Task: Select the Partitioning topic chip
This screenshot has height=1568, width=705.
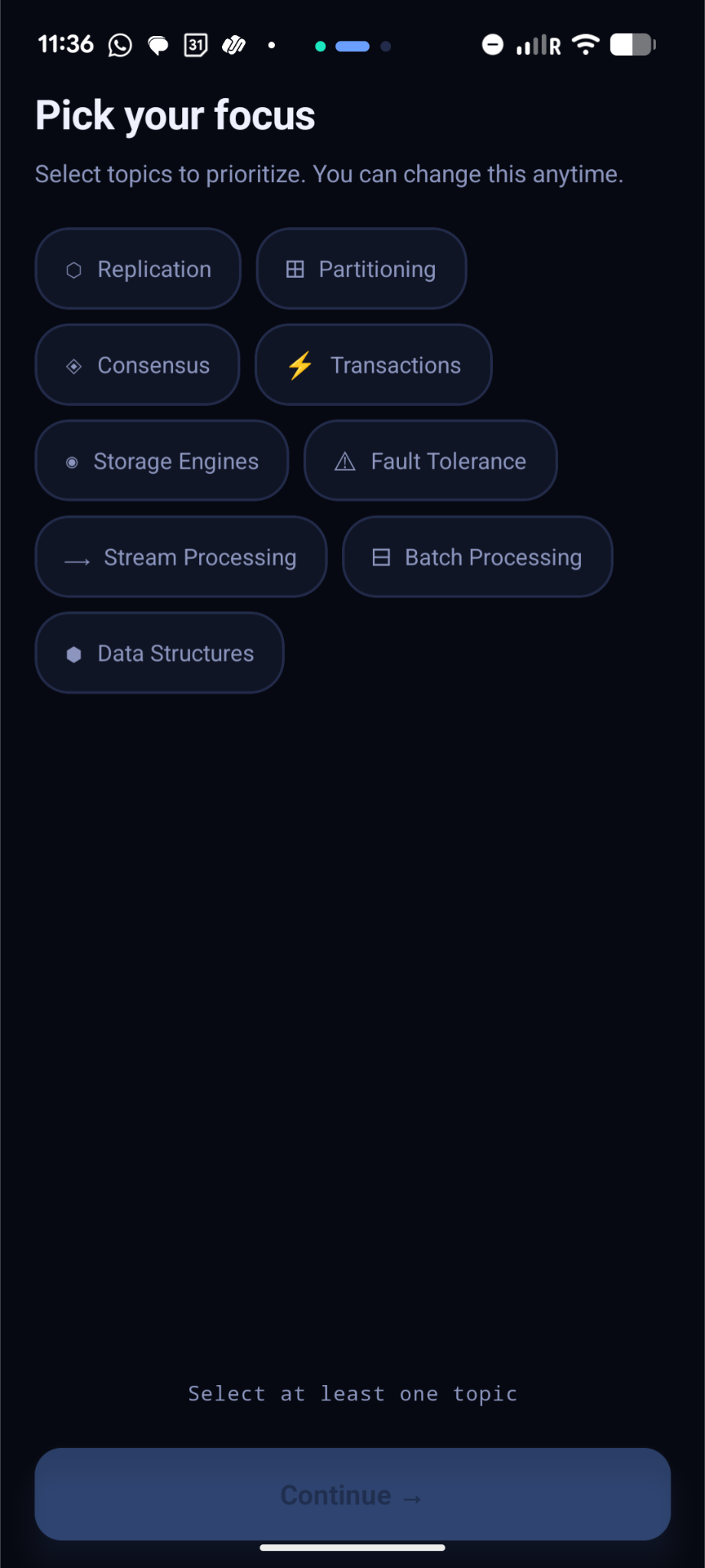Action: click(361, 269)
